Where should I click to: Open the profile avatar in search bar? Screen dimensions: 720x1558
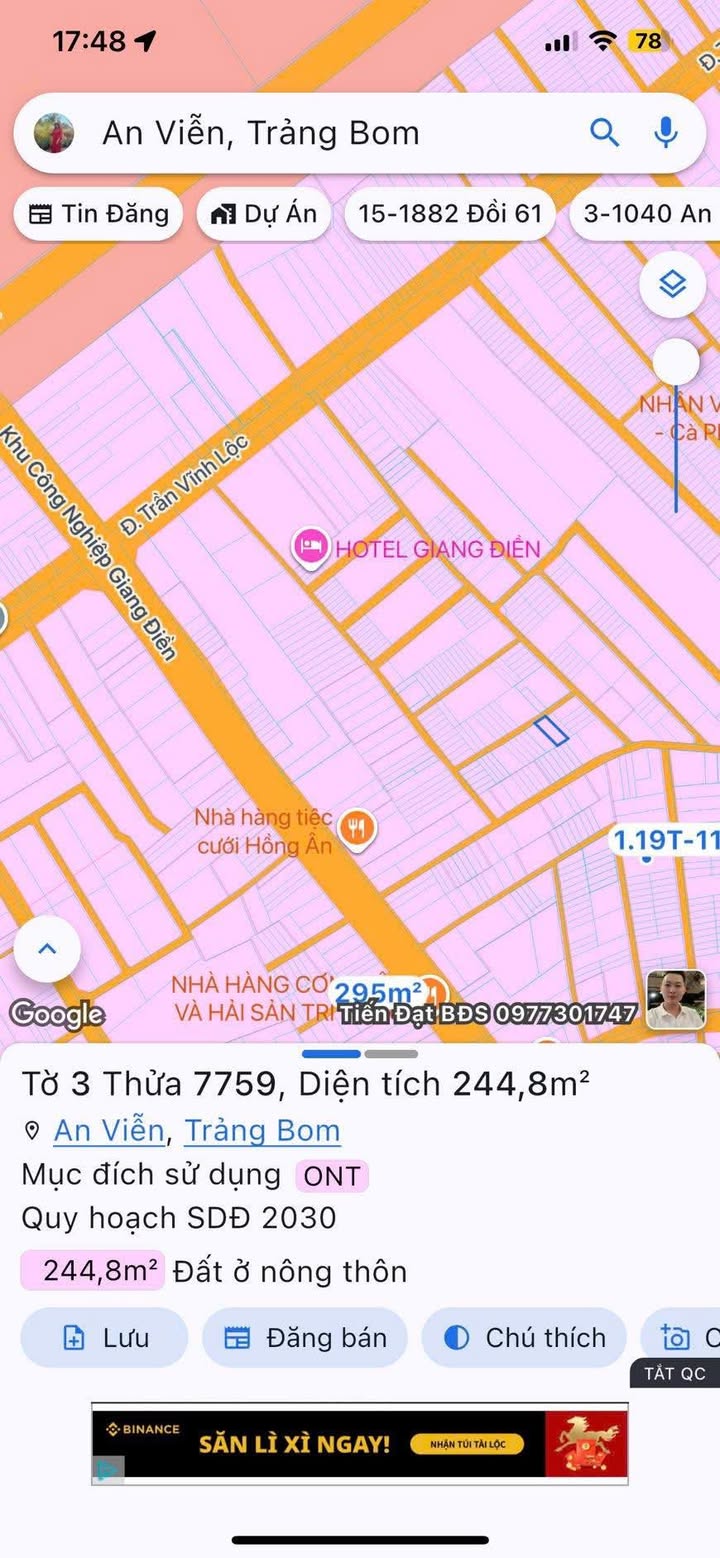click(x=54, y=133)
